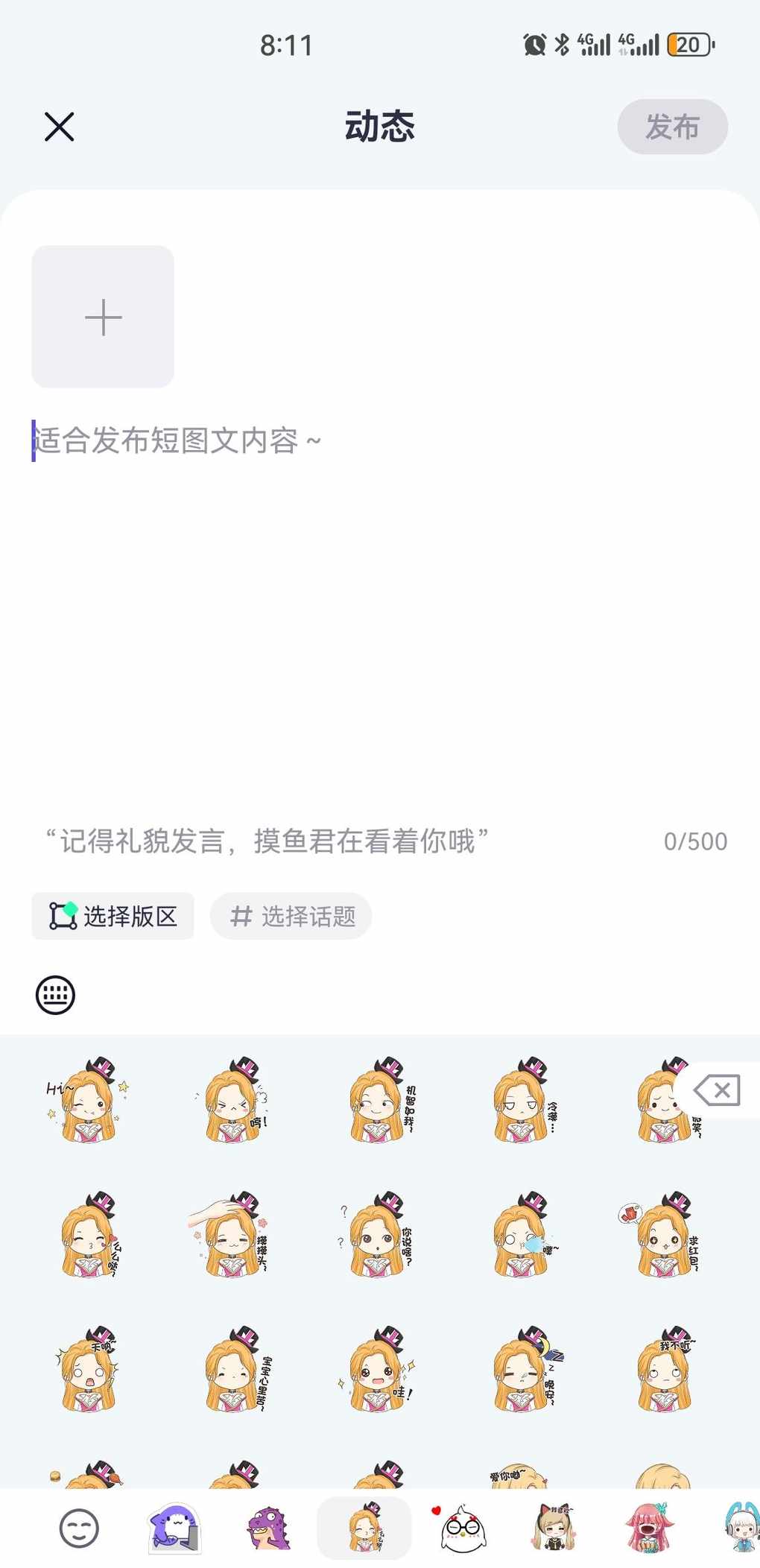Viewport: 760px width, 1568px height.
Task: Insert the Hi~ greeting sticker
Action: pos(88,1100)
